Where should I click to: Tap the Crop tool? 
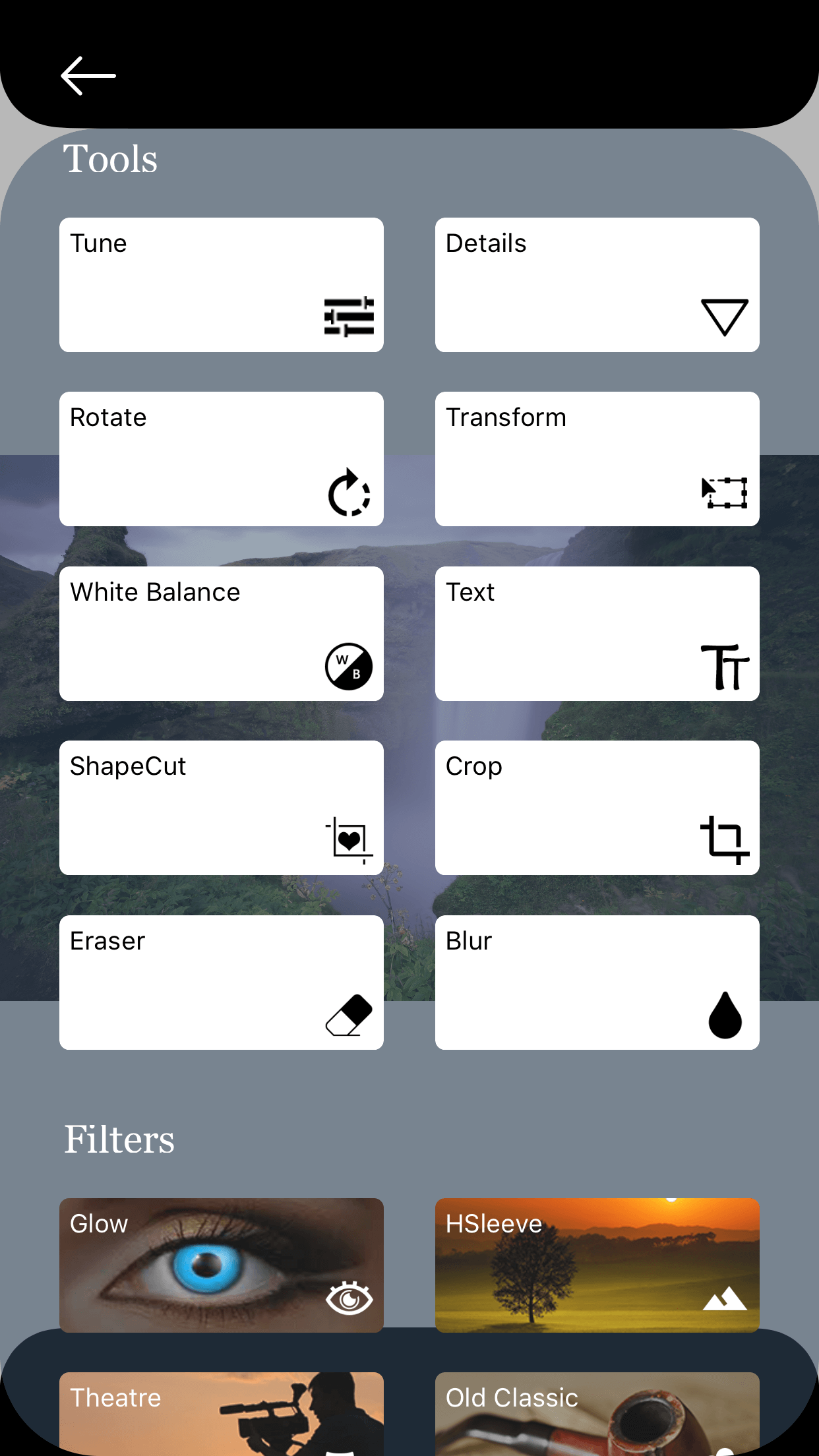[597, 808]
